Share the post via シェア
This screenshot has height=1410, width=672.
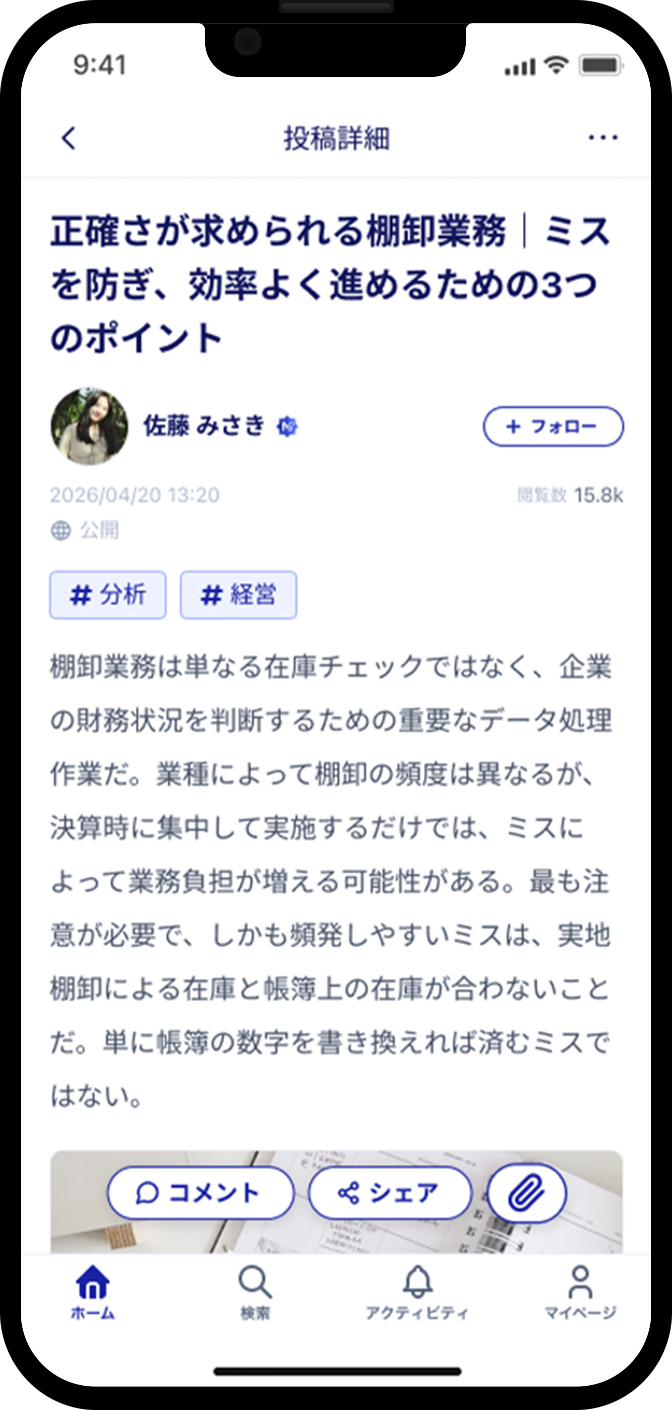pos(390,1193)
